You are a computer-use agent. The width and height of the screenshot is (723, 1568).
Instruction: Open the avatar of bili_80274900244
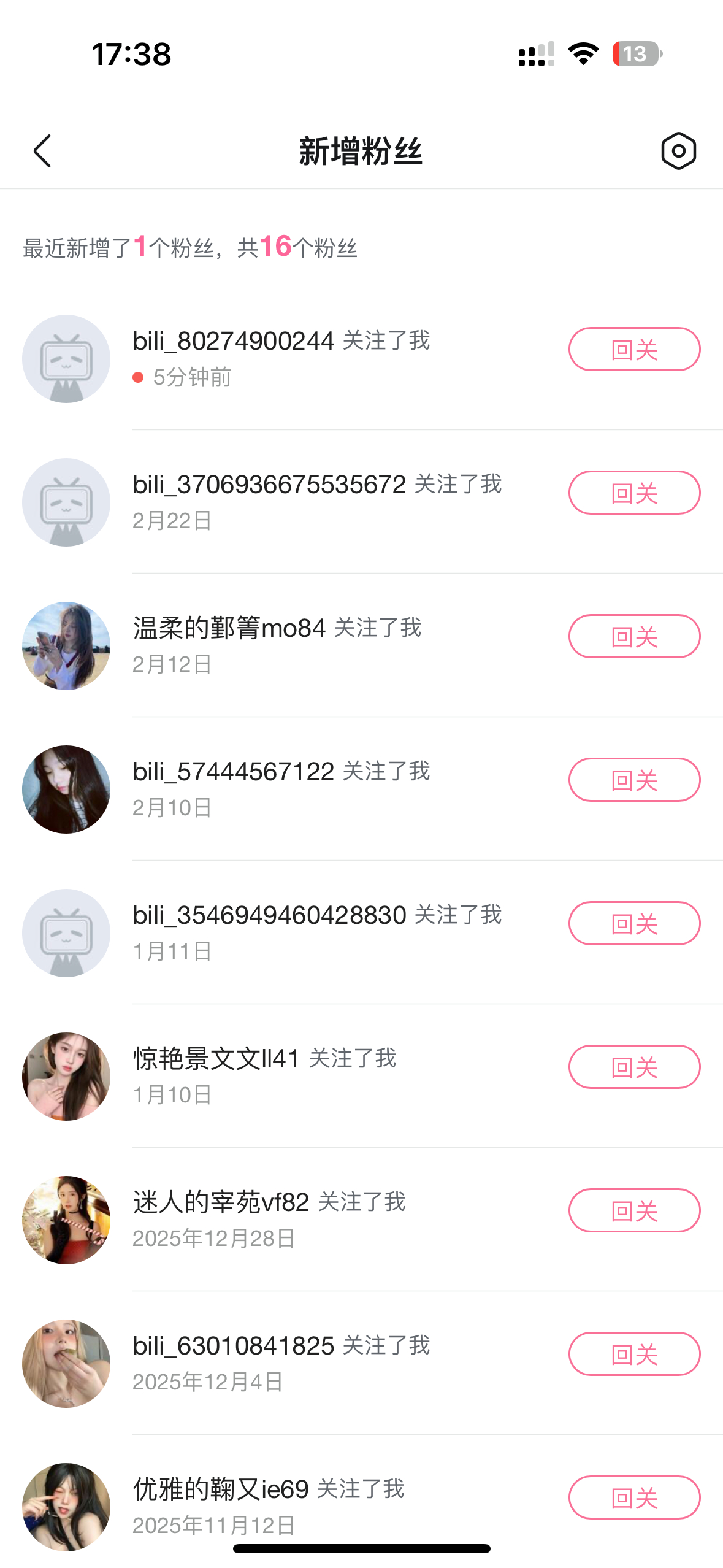coord(66,359)
